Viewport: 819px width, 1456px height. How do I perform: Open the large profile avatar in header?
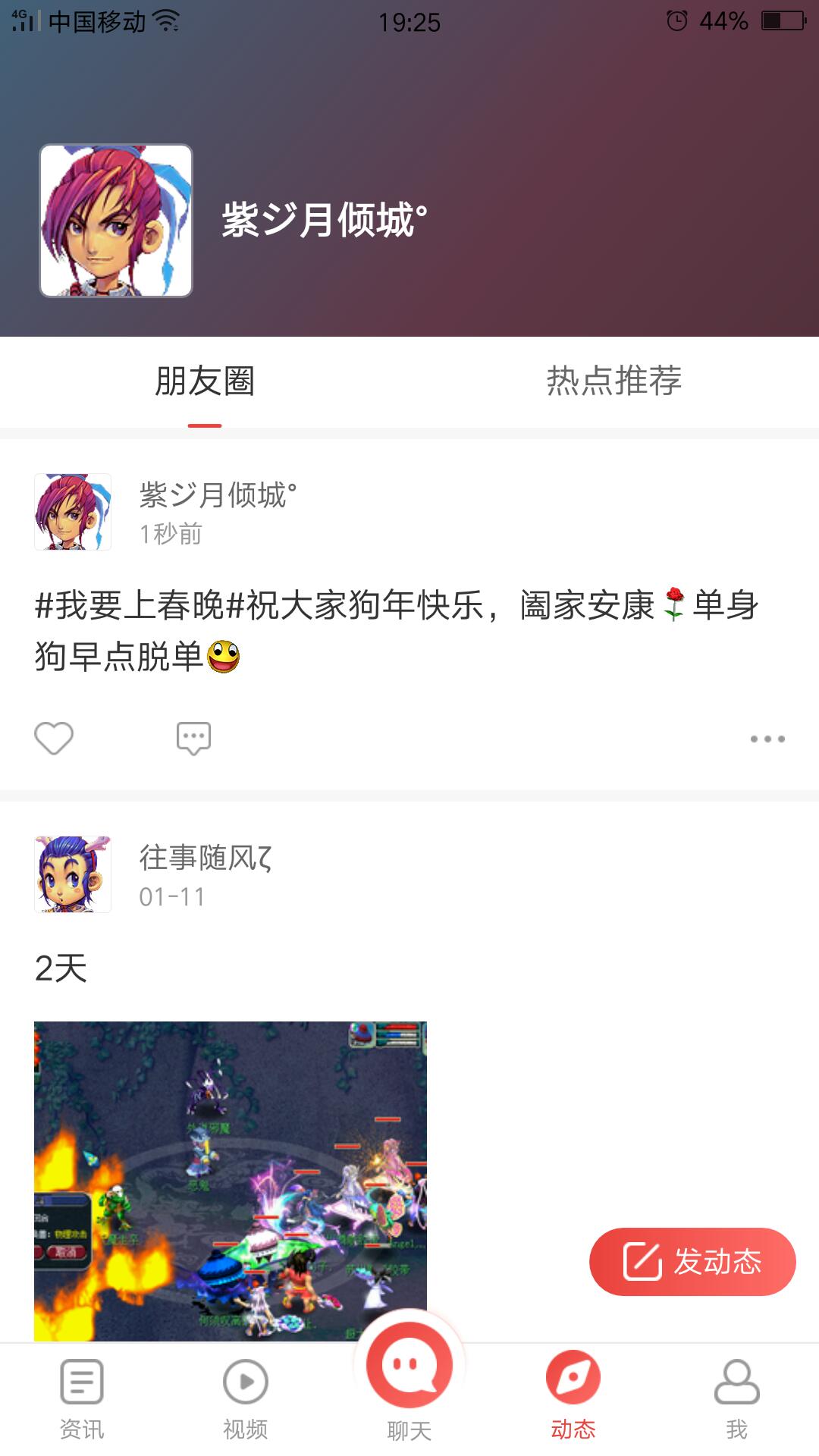tap(116, 221)
